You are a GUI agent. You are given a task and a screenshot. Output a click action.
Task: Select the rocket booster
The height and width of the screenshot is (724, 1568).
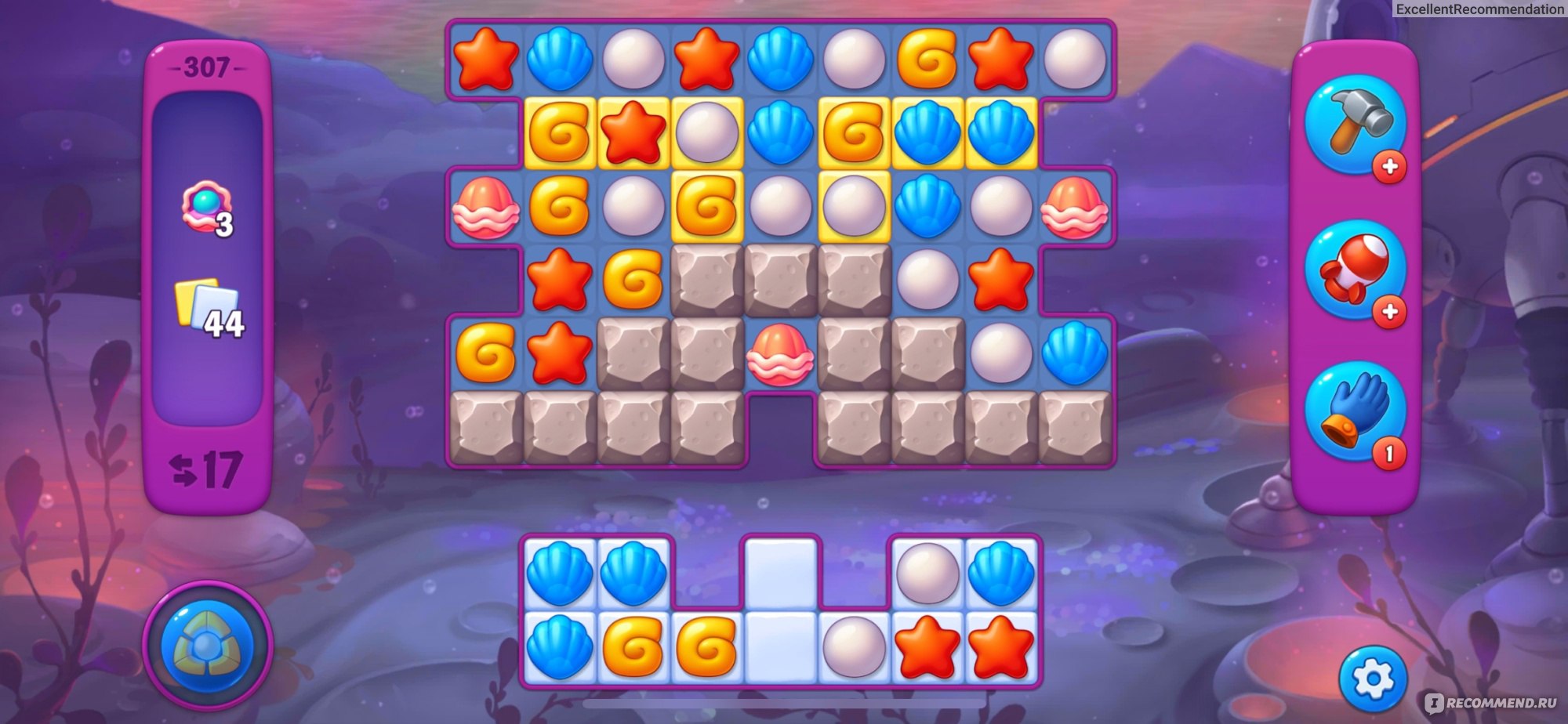1354,270
